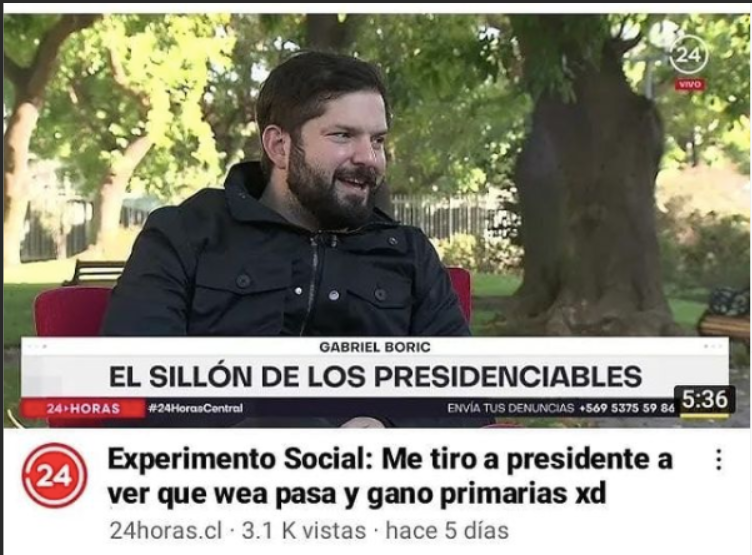The image size is (752, 555).
Task: Play the Gabriel Boric video thumbnail
Action: coord(375,220)
